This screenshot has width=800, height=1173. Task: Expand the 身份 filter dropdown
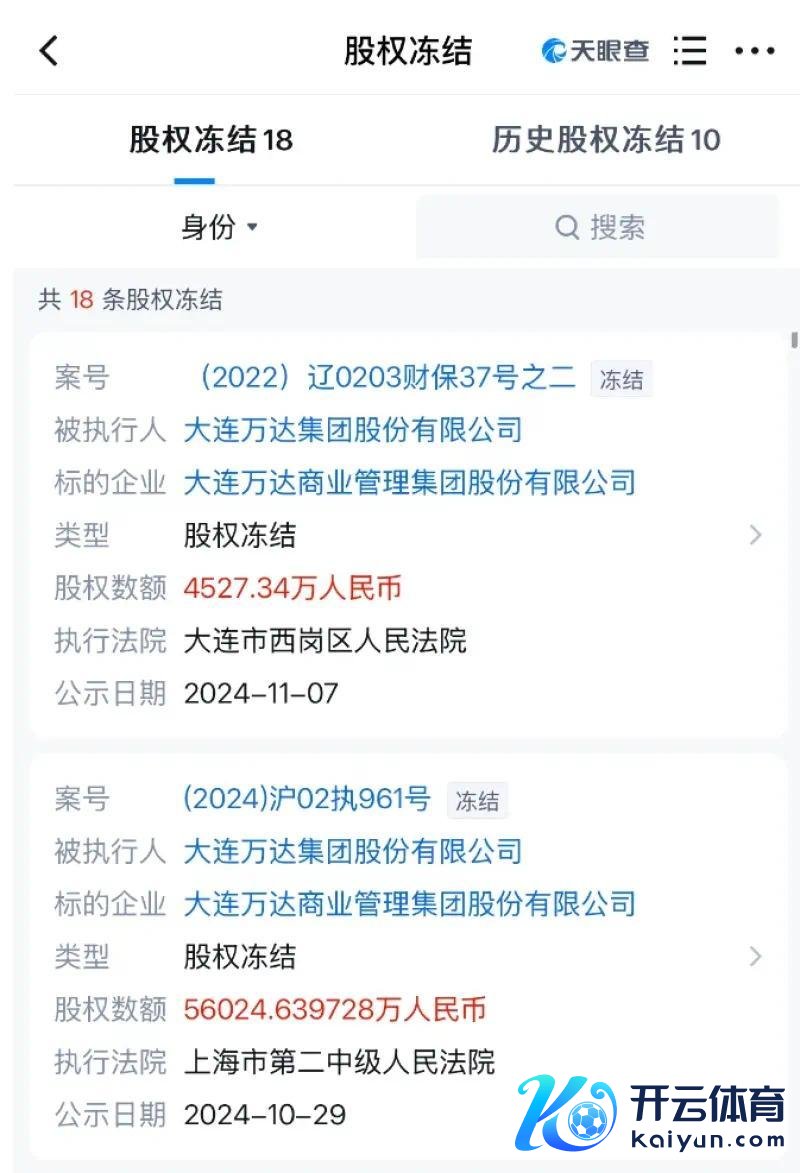tap(219, 227)
